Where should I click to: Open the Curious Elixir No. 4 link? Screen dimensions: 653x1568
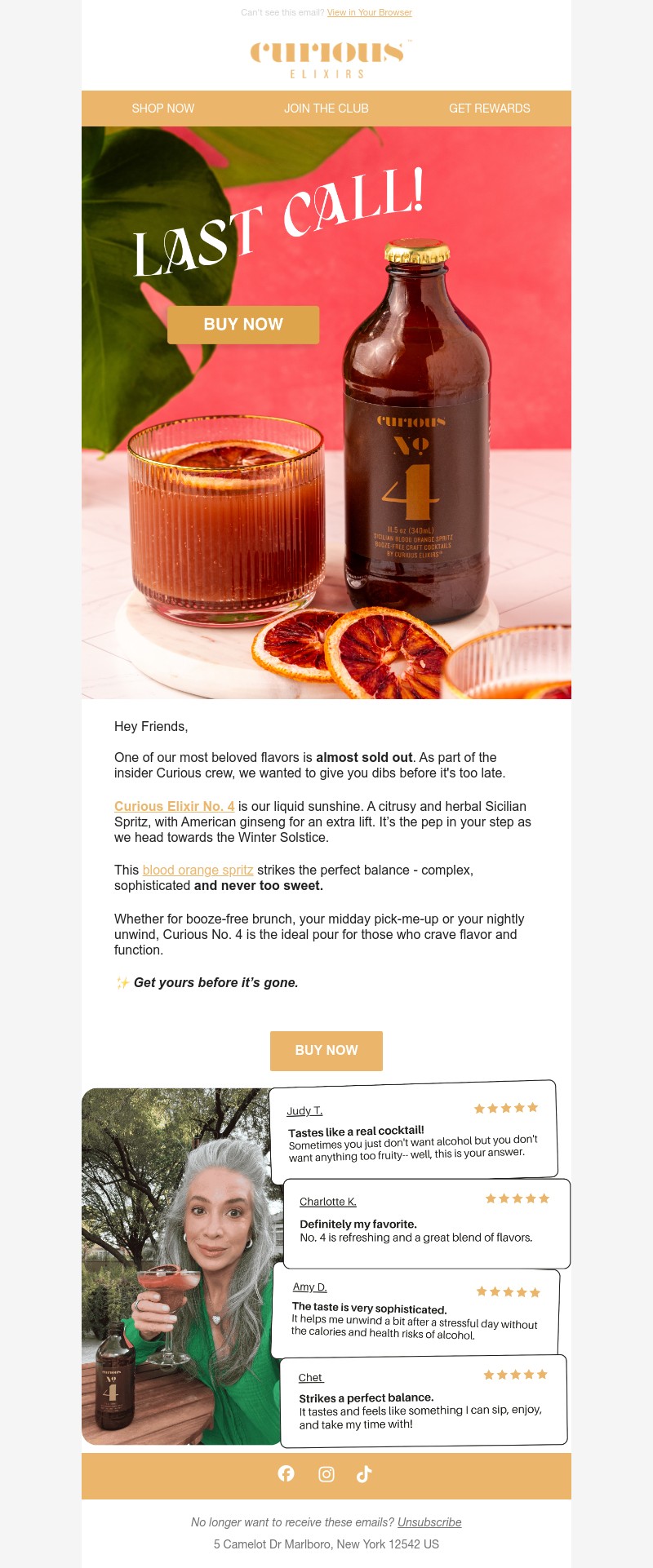pyautogui.click(x=174, y=806)
